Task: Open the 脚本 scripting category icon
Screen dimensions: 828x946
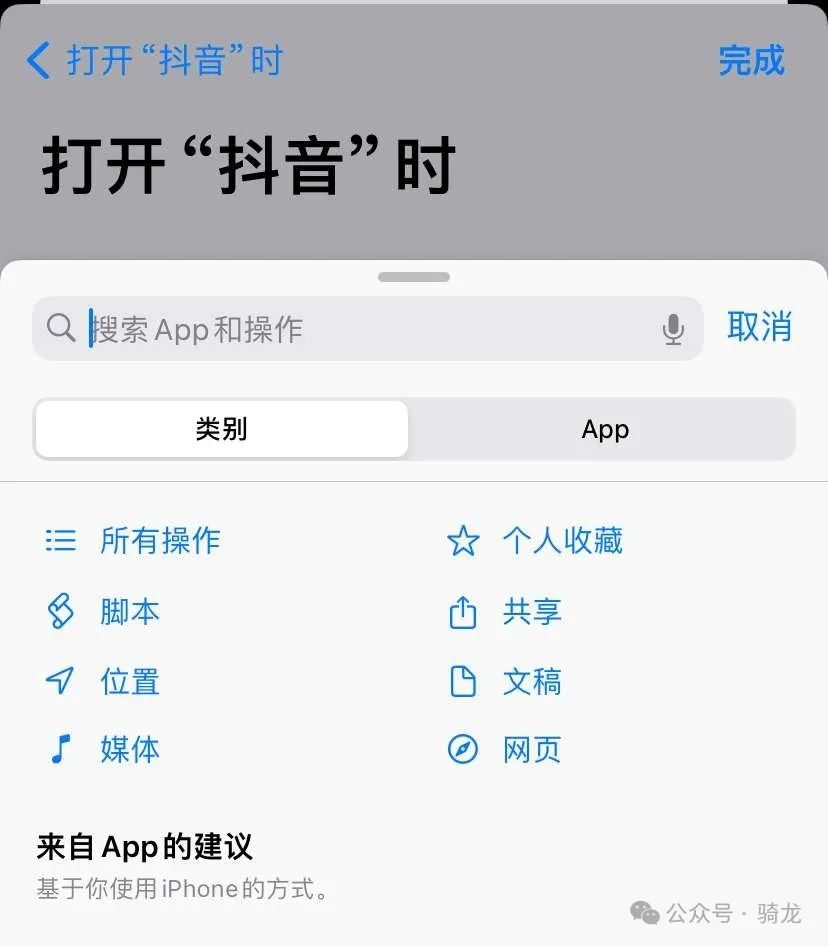Action: [61, 611]
